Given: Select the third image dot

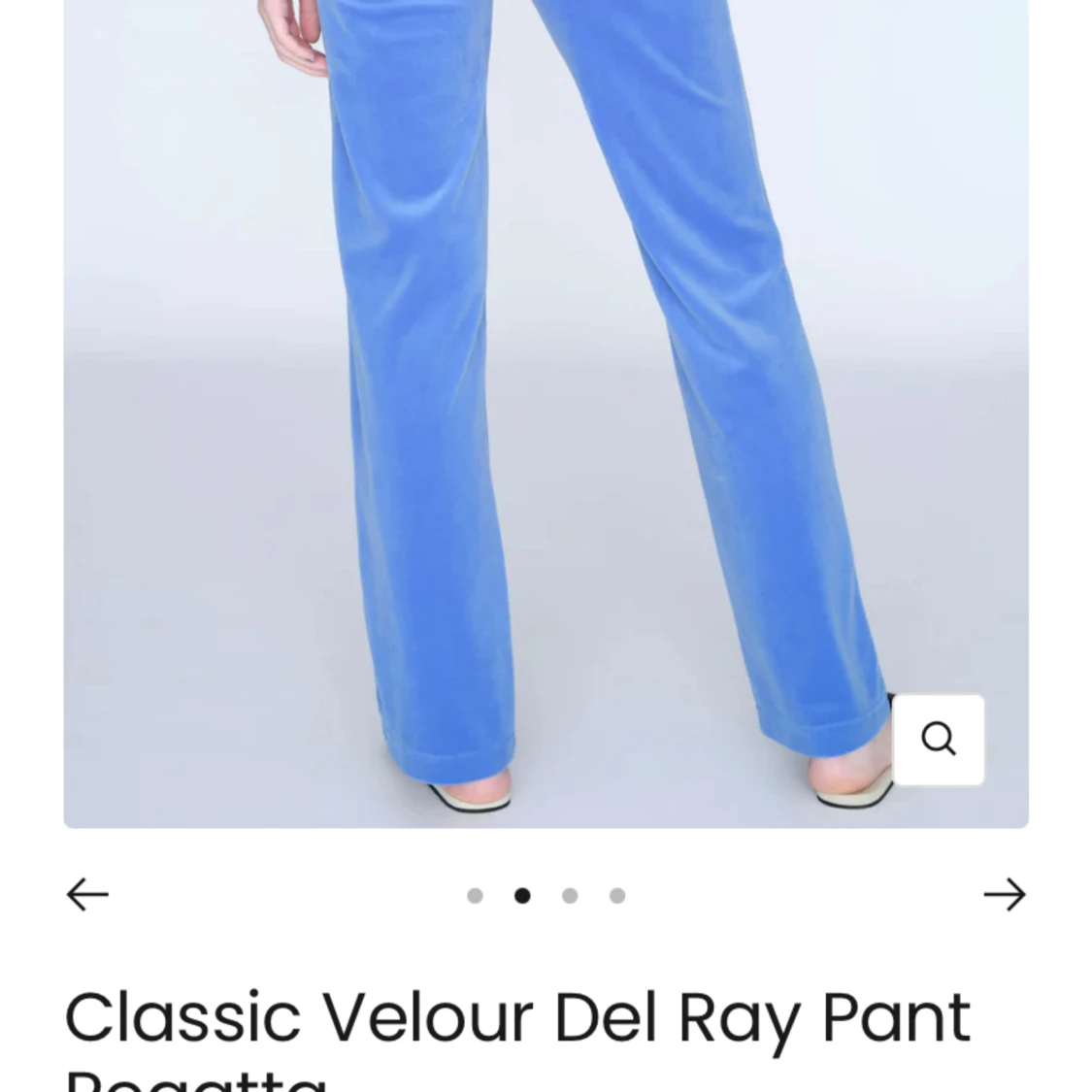Looking at the screenshot, I should [x=570, y=896].
